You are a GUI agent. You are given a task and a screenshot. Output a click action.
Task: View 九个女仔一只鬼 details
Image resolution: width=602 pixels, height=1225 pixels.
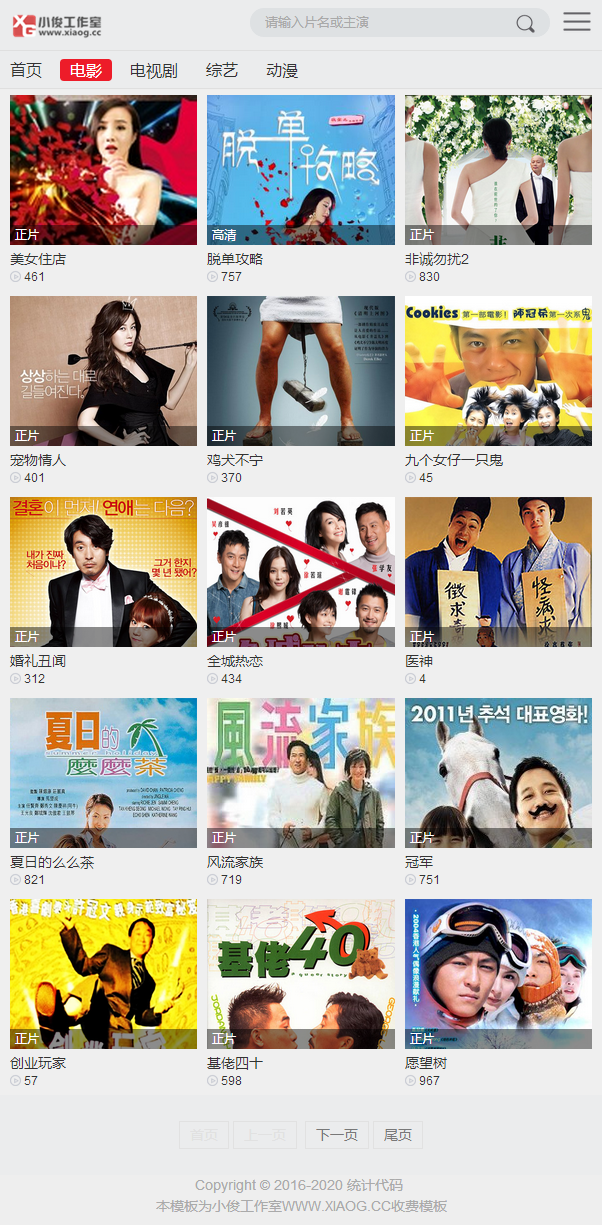(498, 371)
